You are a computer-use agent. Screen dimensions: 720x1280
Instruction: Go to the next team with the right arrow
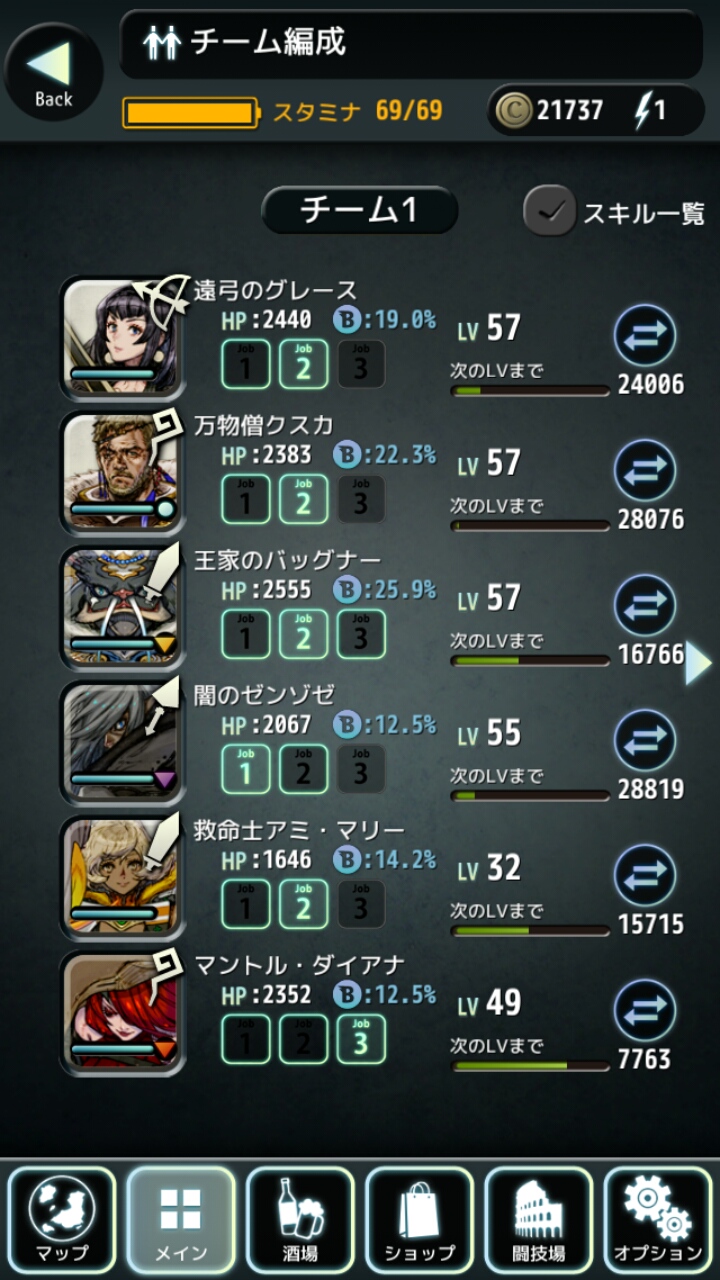click(698, 663)
